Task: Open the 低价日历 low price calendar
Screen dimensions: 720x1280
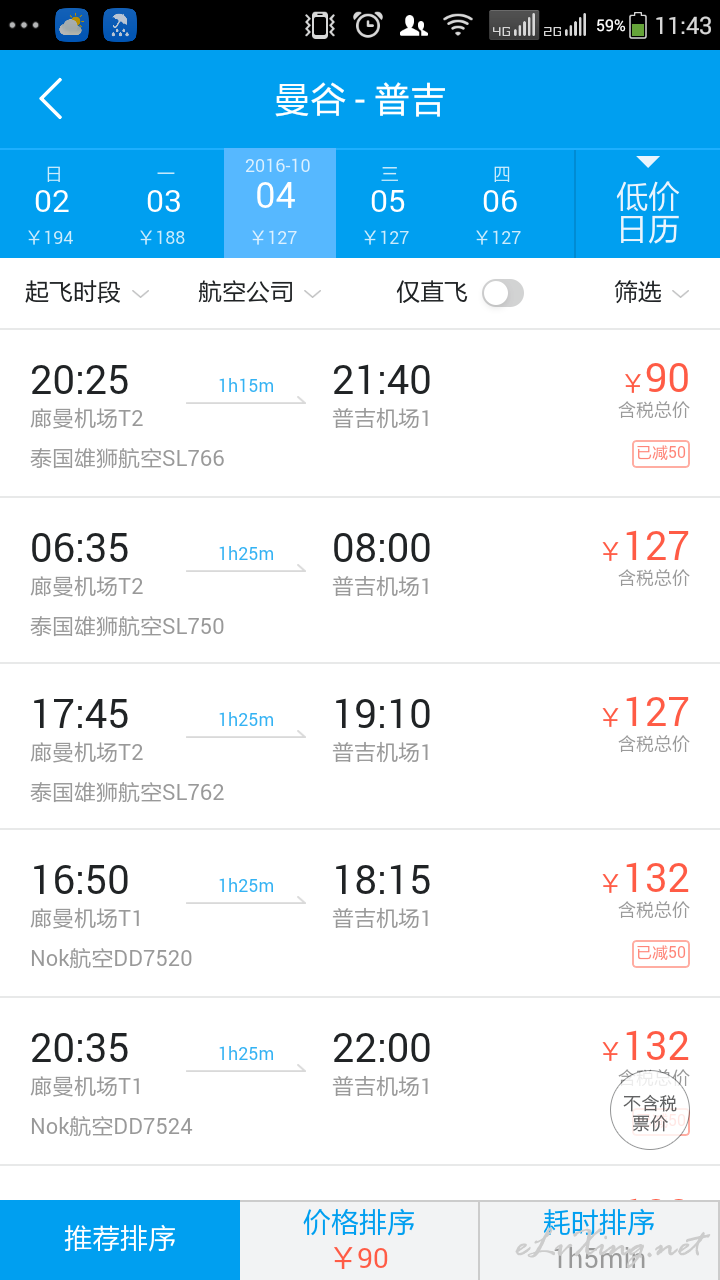Action: [x=648, y=204]
